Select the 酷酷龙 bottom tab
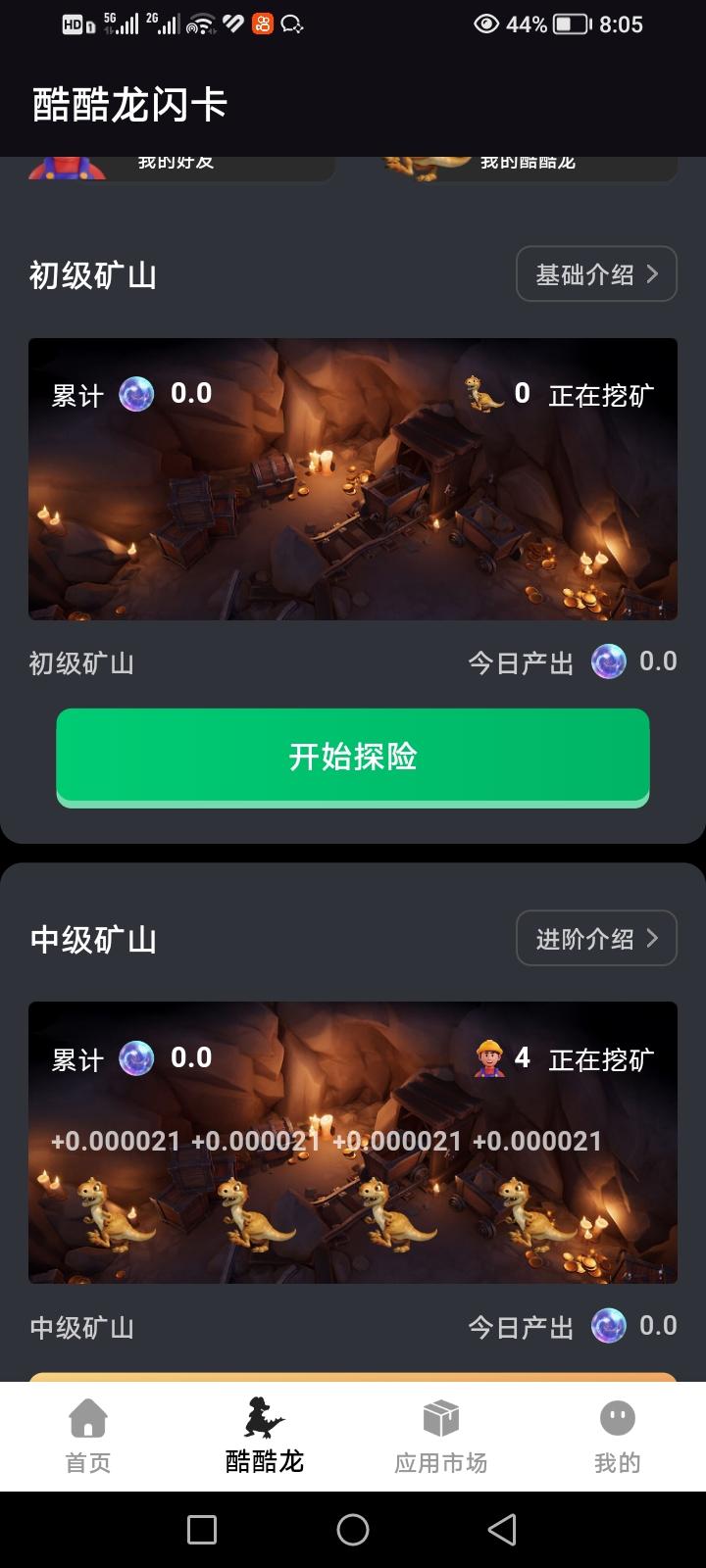 [265, 1437]
